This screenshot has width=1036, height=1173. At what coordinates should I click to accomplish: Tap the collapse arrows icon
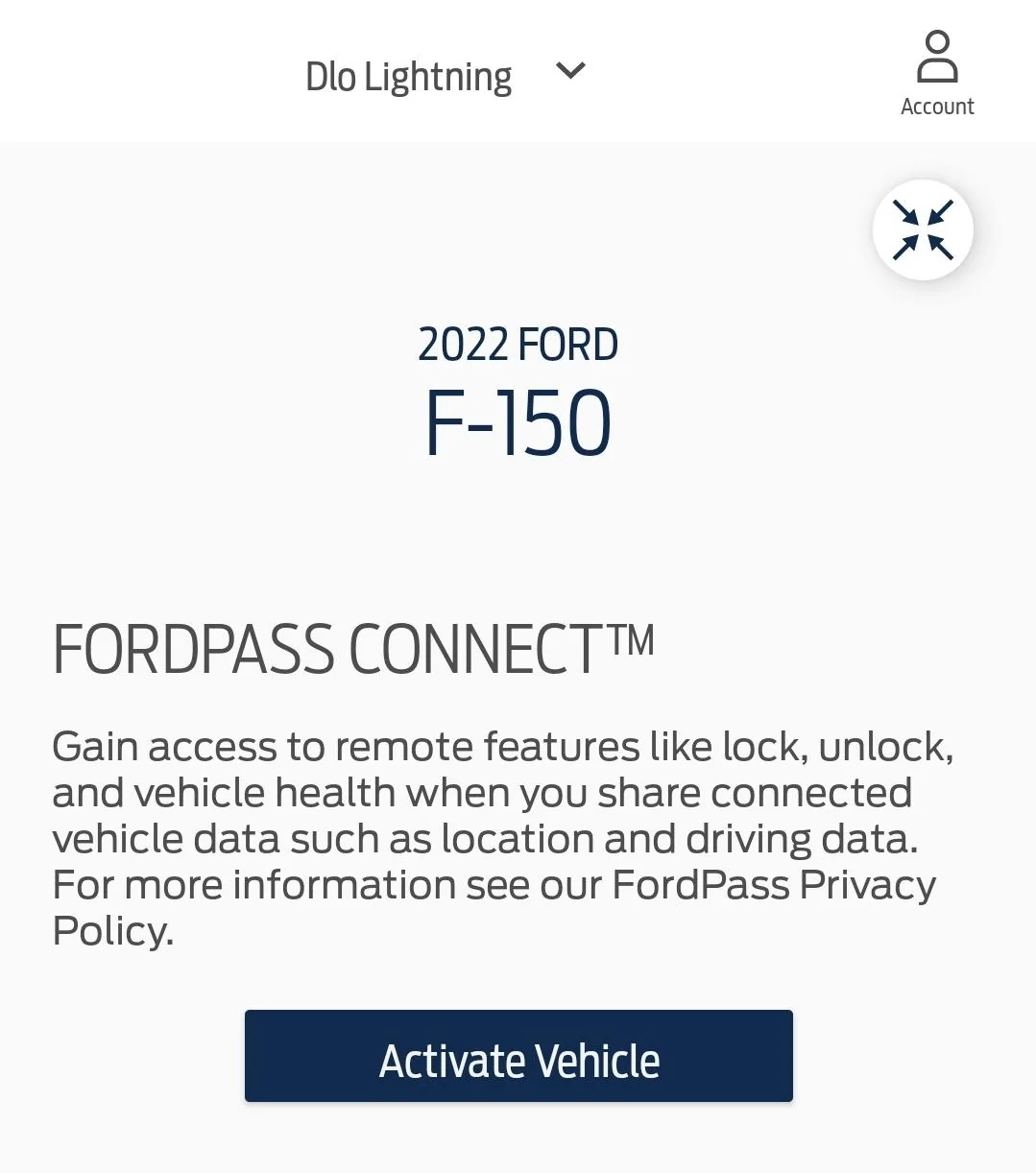(x=922, y=230)
